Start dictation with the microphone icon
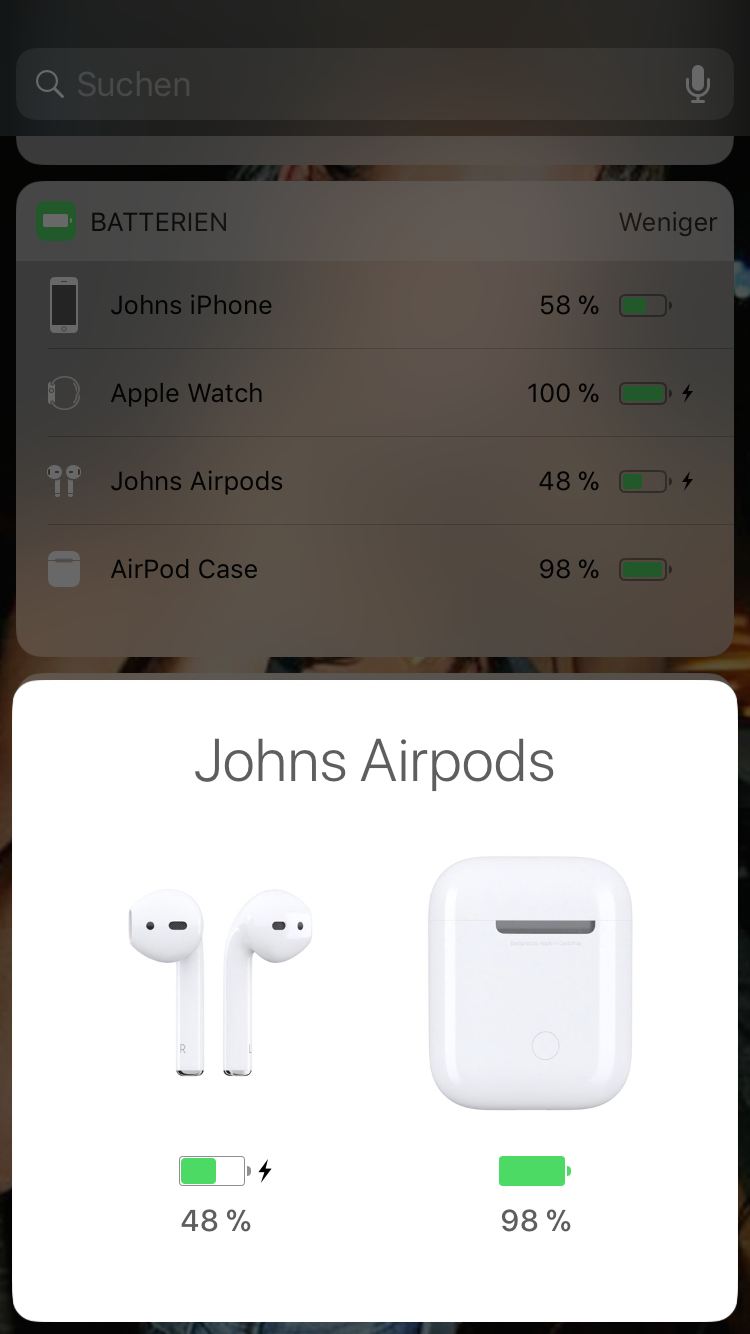Screen dimensions: 750x1334 (698, 85)
